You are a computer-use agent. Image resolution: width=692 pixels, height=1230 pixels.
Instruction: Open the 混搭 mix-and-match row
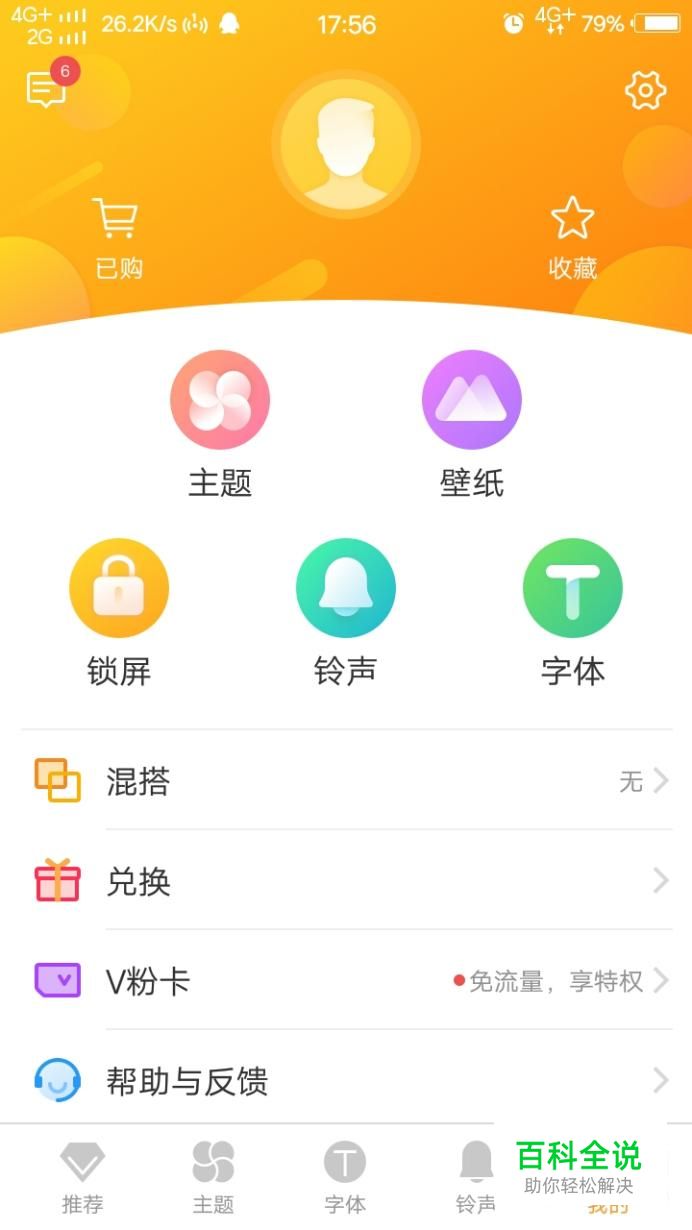click(x=346, y=781)
